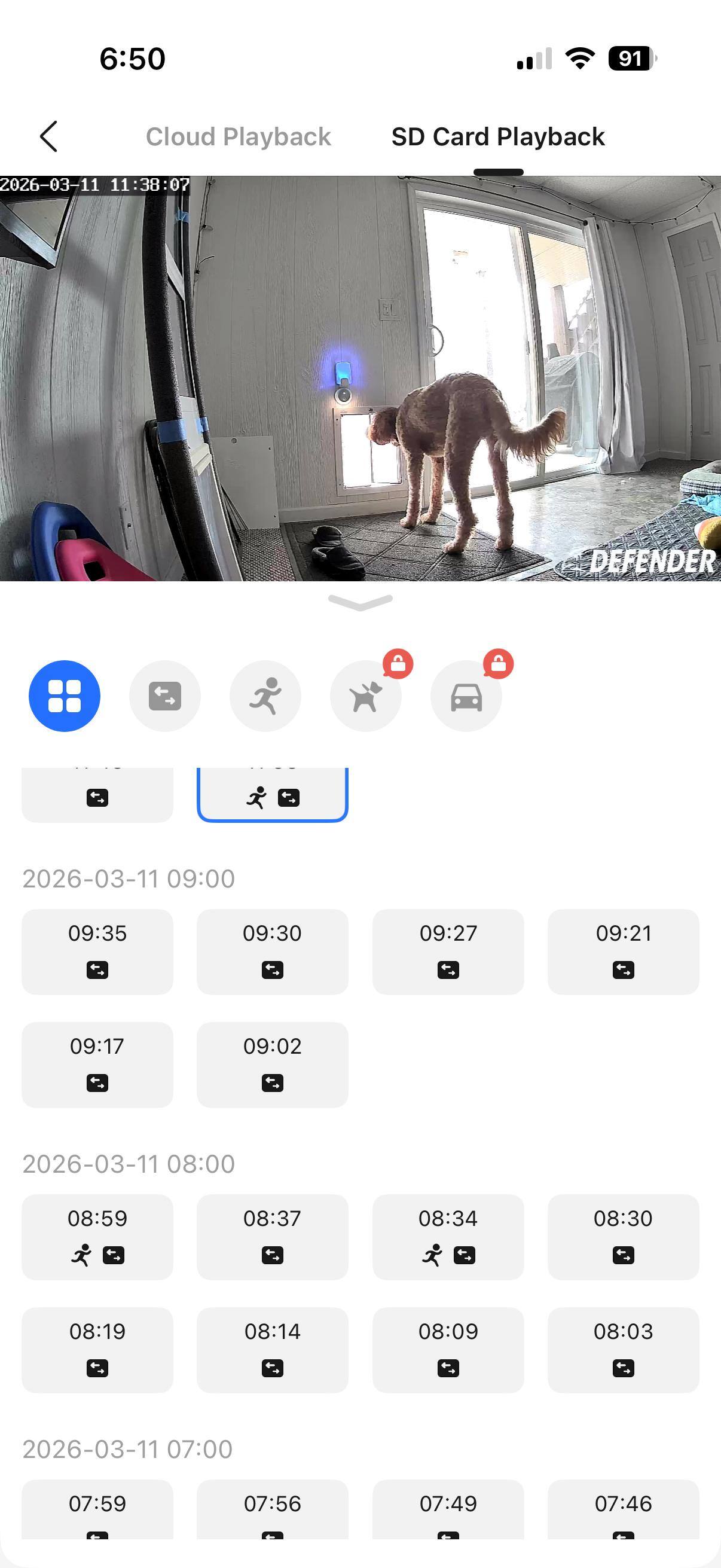This screenshot has height=1568, width=721.
Task: Open the 08:03 recording
Action: coord(623,1349)
